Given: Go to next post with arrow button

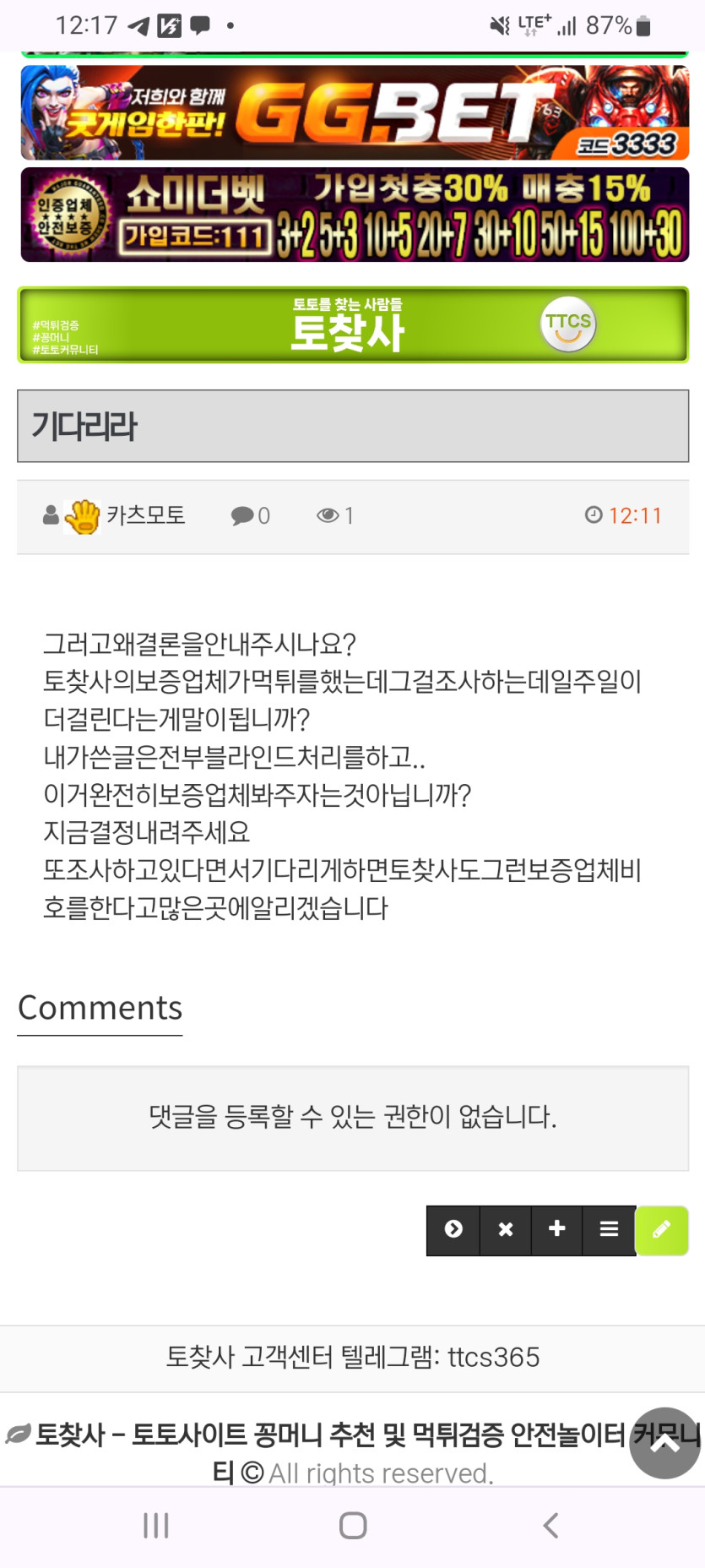Looking at the screenshot, I should 453,1229.
